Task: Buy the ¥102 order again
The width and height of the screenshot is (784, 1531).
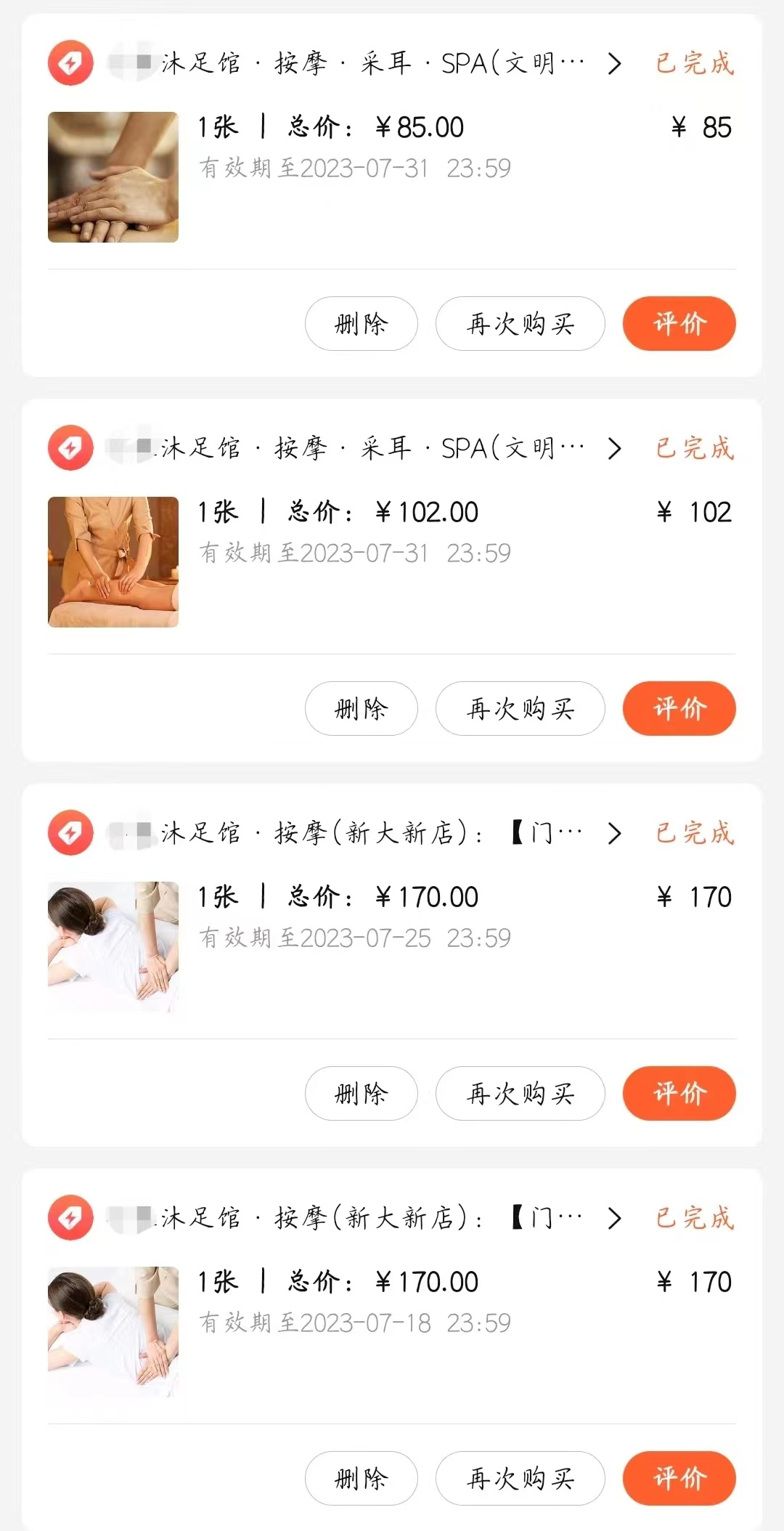Action: point(520,709)
